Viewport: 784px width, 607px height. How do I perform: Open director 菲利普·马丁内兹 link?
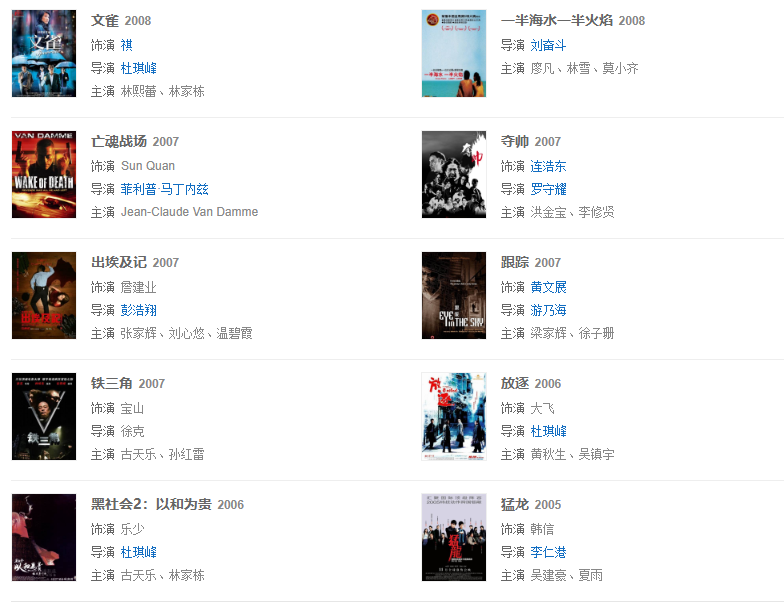[x=164, y=189]
